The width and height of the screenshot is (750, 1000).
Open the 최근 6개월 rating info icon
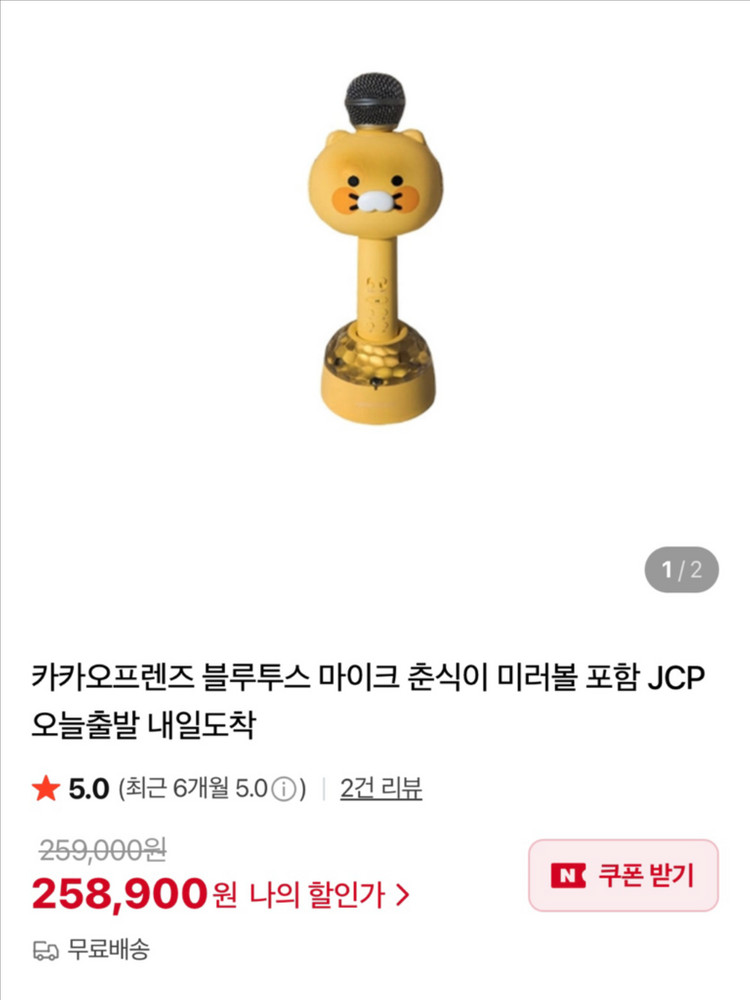284,789
